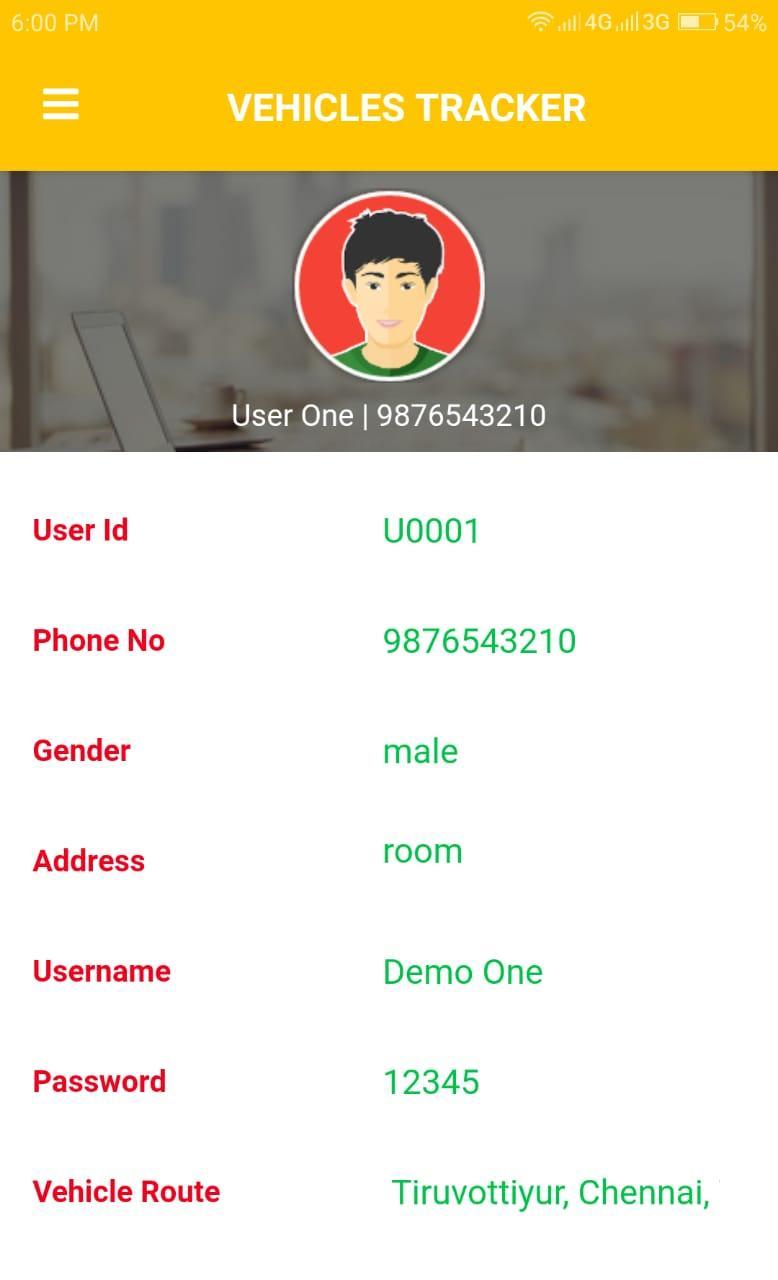
Task: Open the hamburger drawer menu
Action: tap(61, 105)
